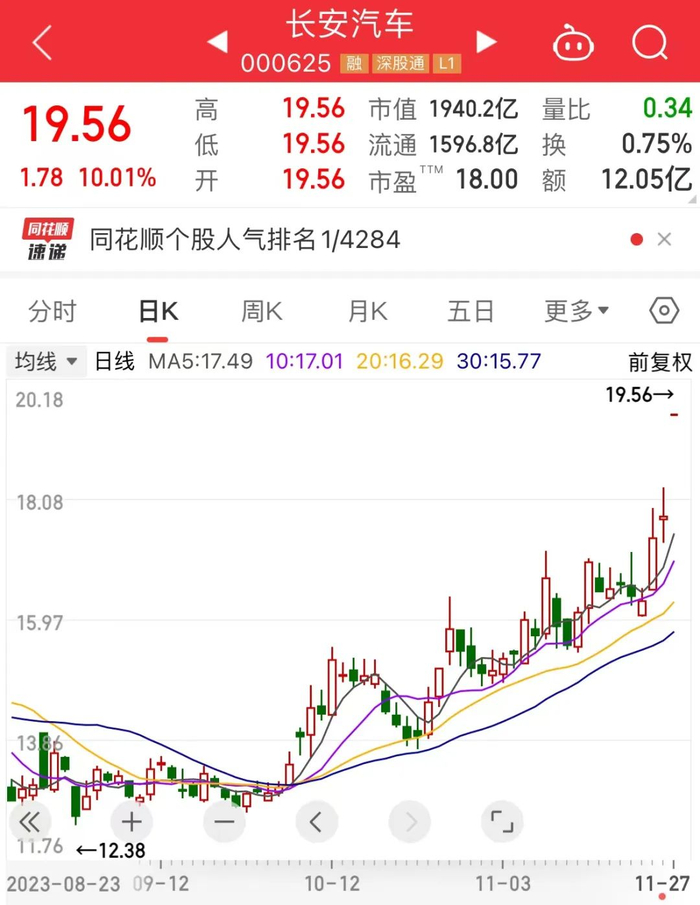
Task: Zoom in the K-line chart
Action: tap(131, 822)
